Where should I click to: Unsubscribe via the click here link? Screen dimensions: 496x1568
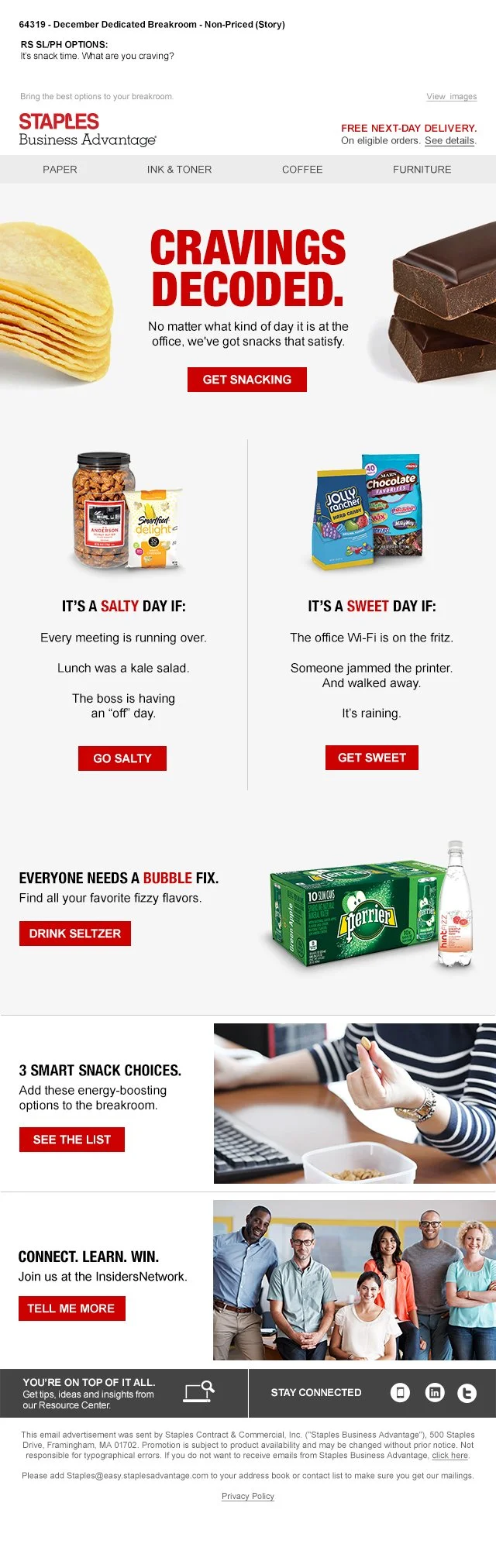[450, 1455]
